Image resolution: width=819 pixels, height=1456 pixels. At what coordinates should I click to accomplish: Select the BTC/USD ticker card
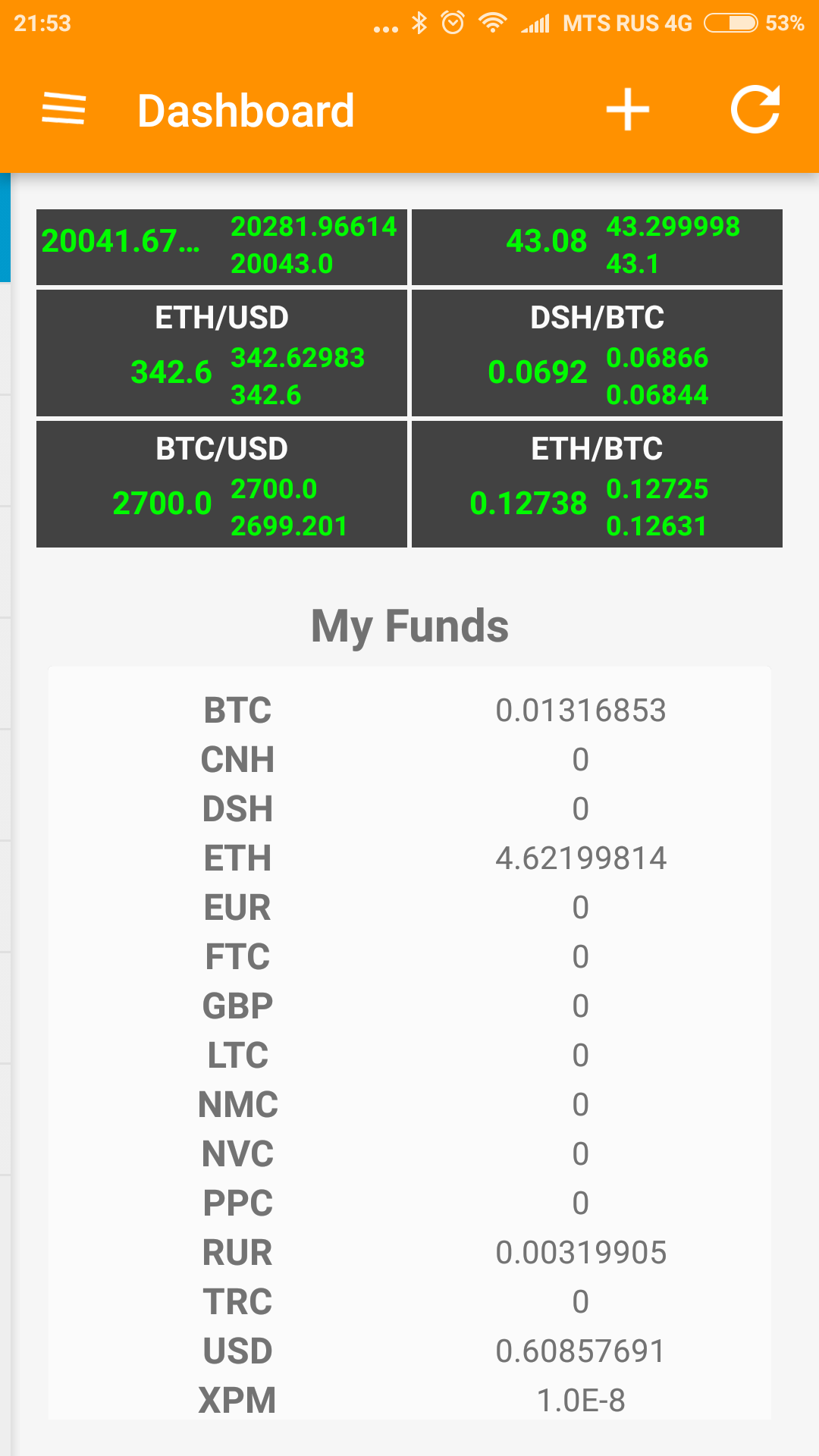click(221, 485)
